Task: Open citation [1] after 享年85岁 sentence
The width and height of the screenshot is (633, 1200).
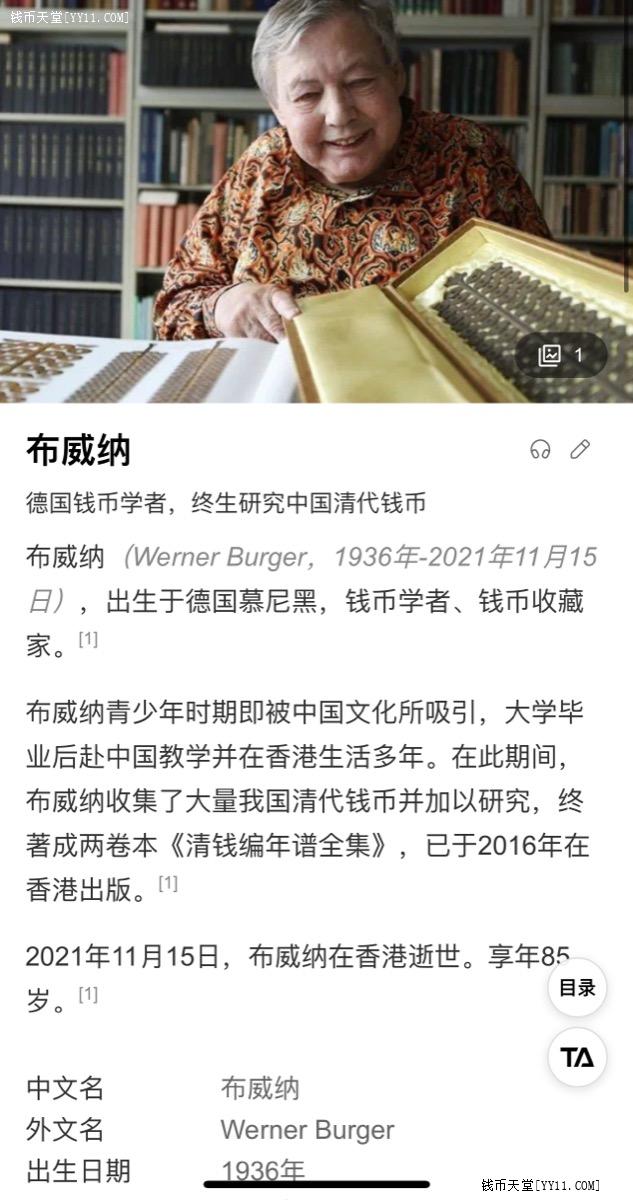Action: tap(88, 994)
